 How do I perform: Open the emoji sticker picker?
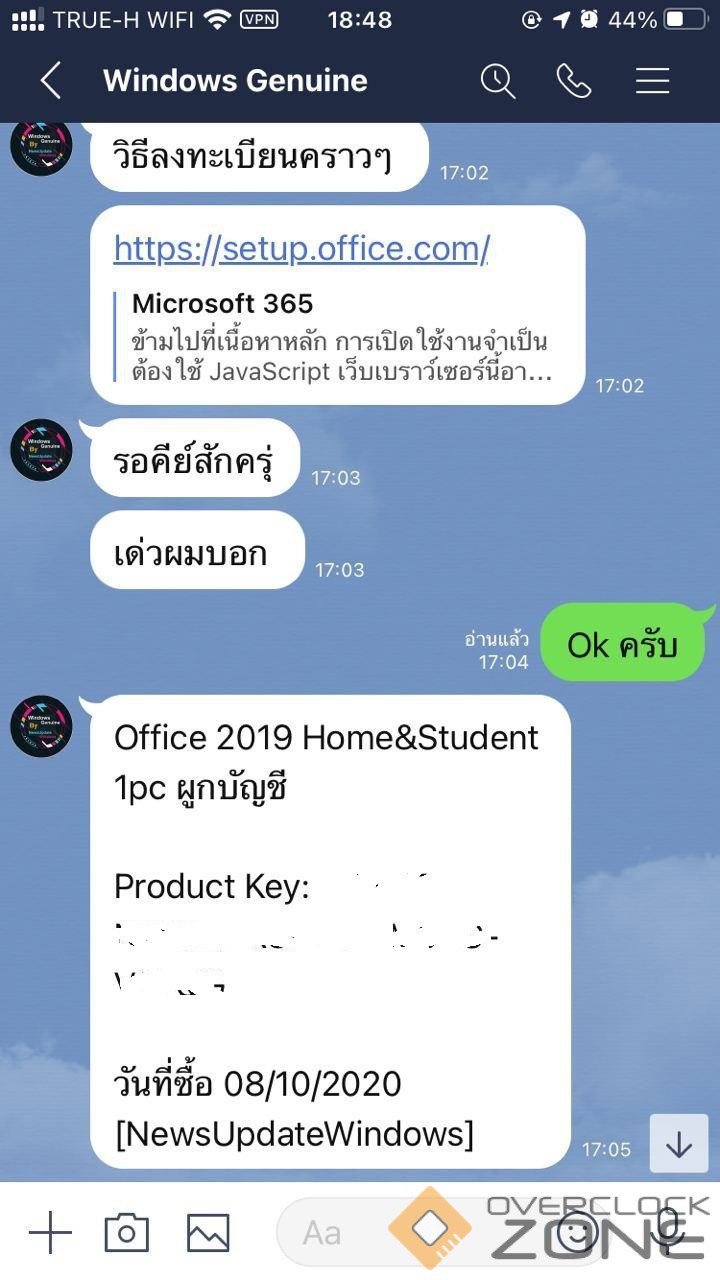pyautogui.click(x=576, y=1233)
